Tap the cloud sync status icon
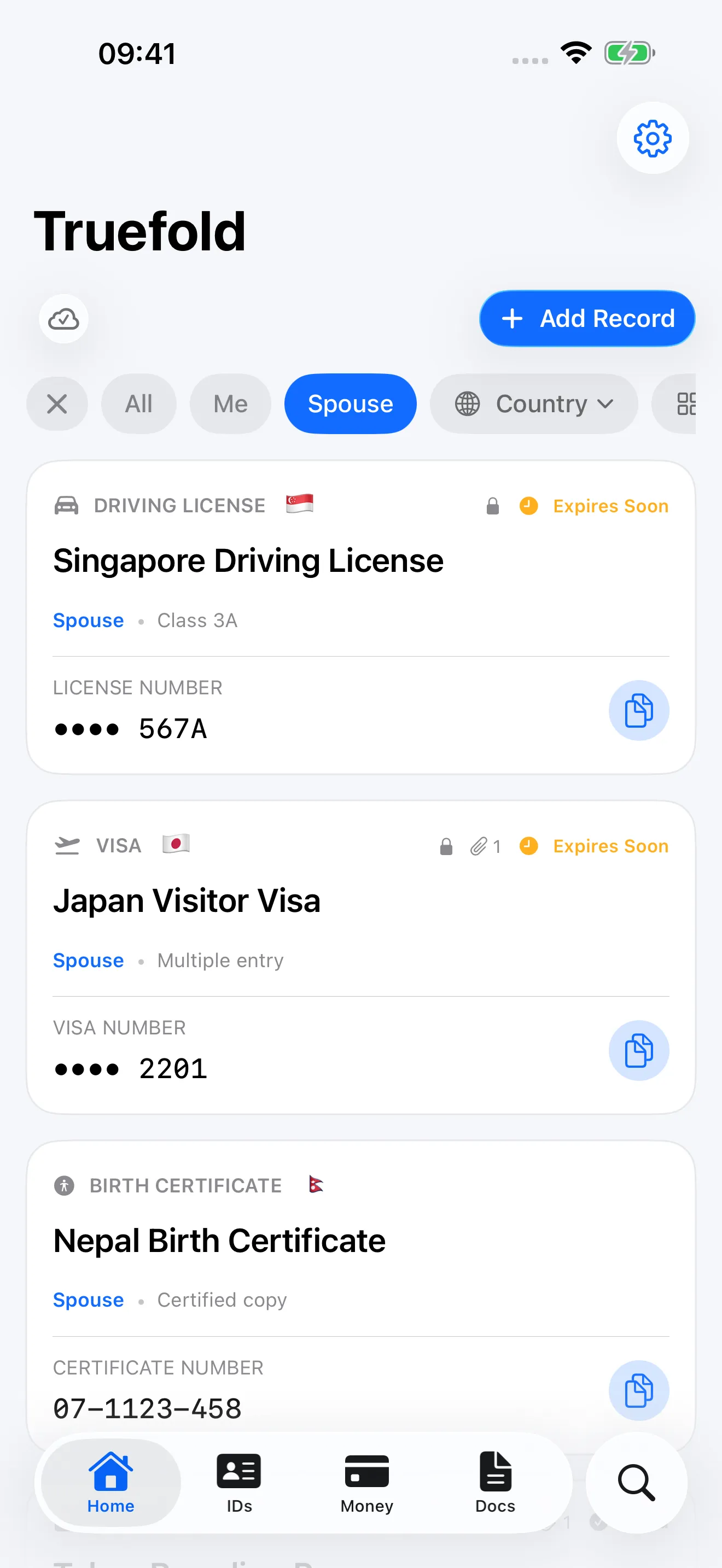722x1568 pixels. (x=64, y=318)
